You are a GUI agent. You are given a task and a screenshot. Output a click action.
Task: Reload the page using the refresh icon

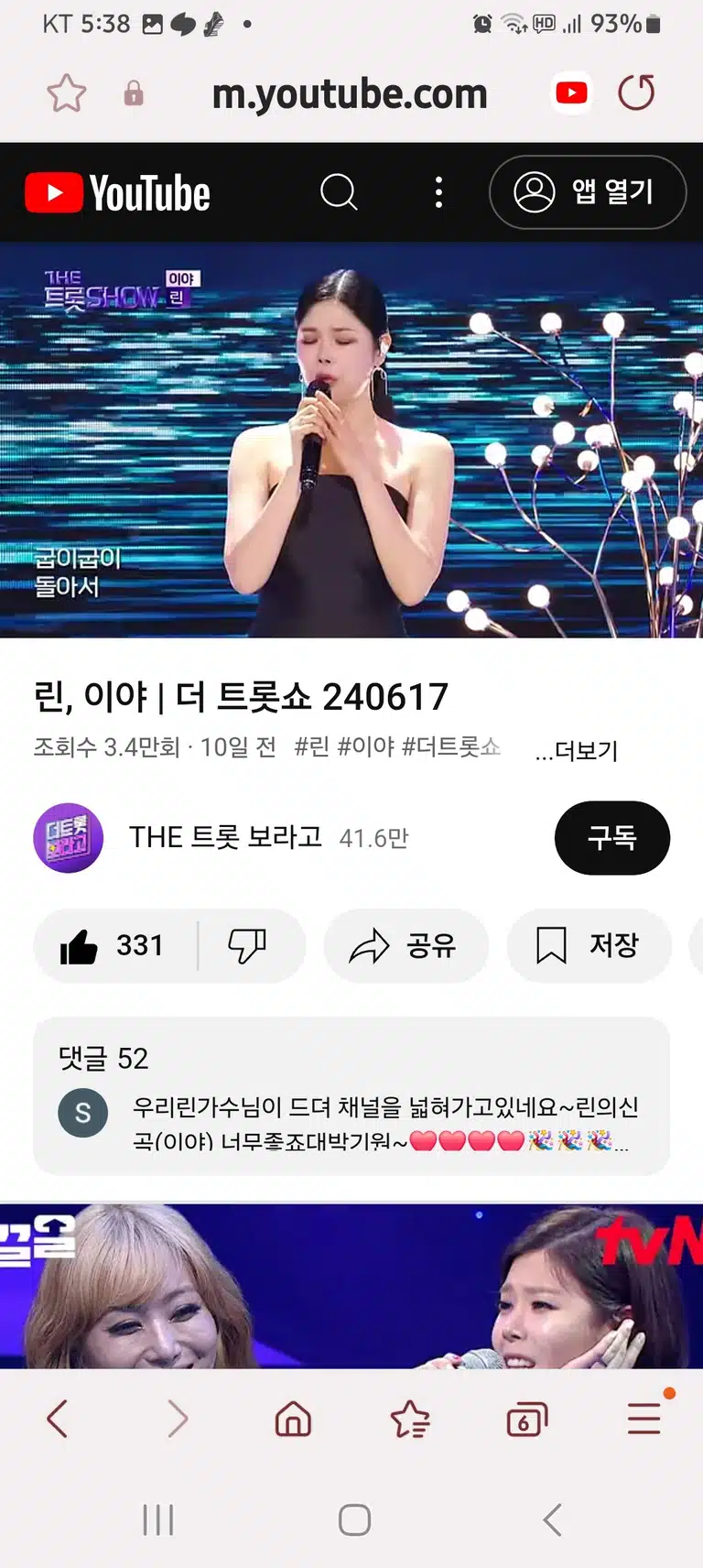tap(636, 93)
